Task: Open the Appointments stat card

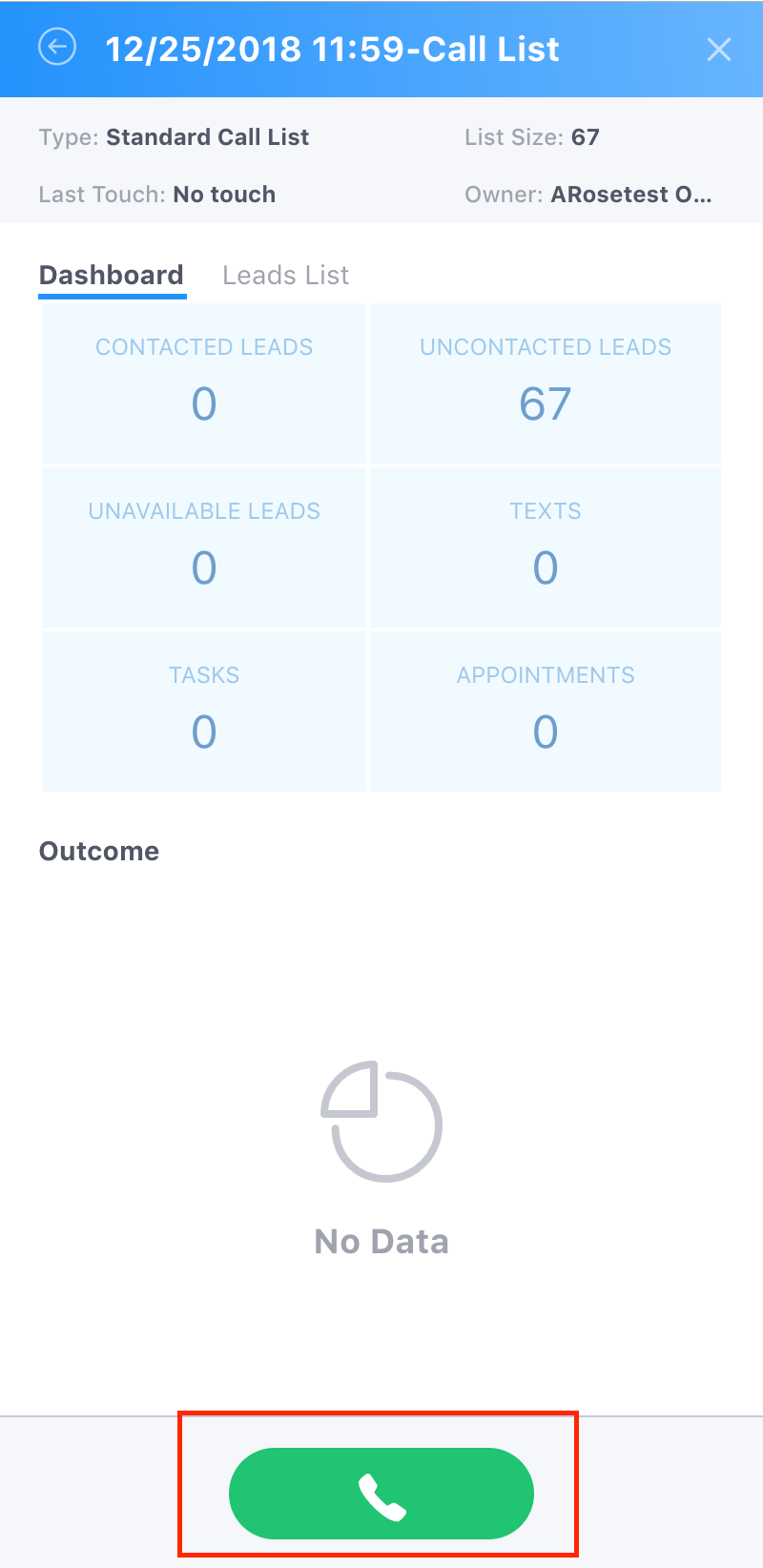Action: (545, 710)
